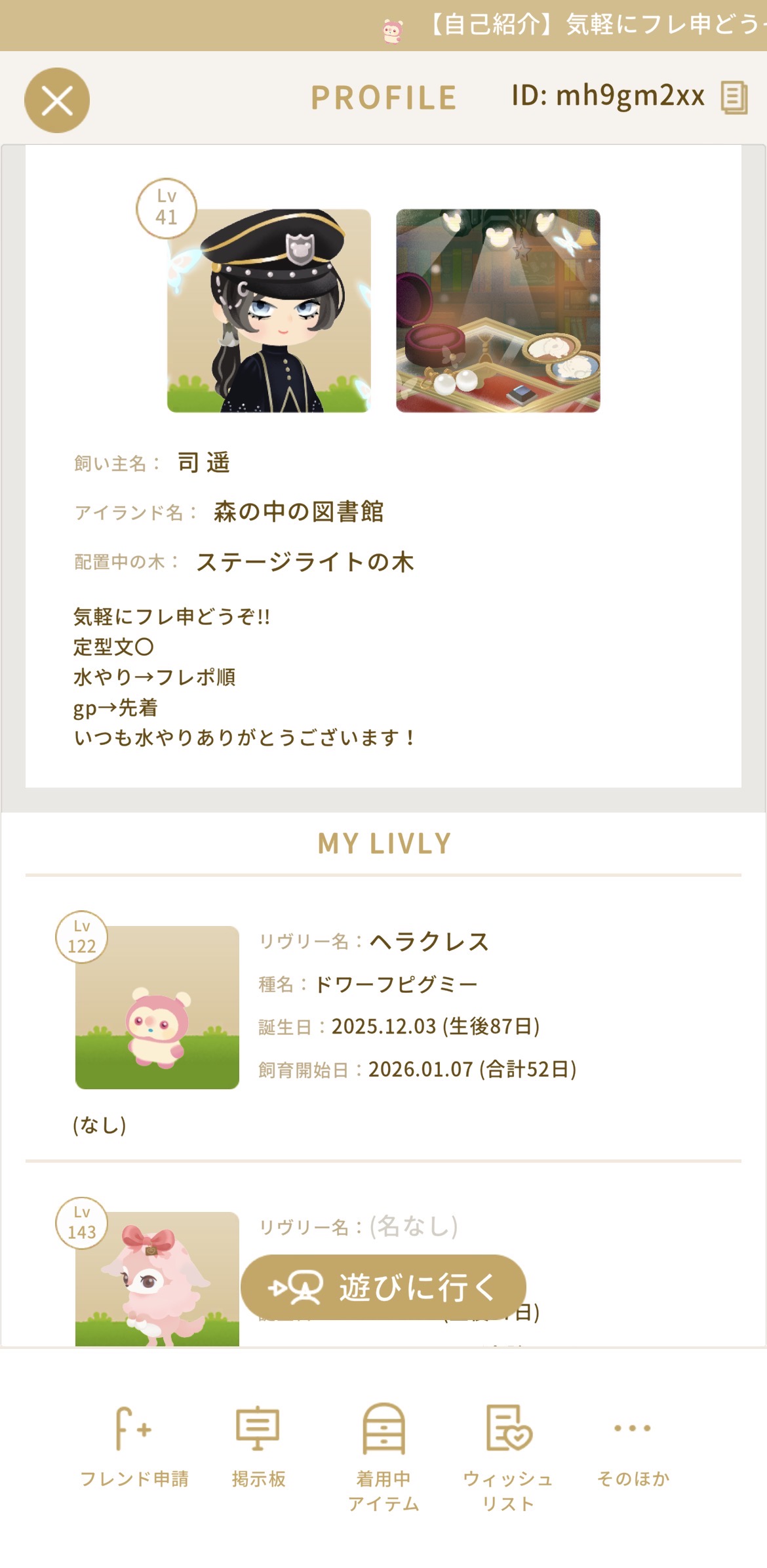The width and height of the screenshot is (767, 1568).
Task: Open the avatar picture of 司 遥
Action: pos(269,311)
